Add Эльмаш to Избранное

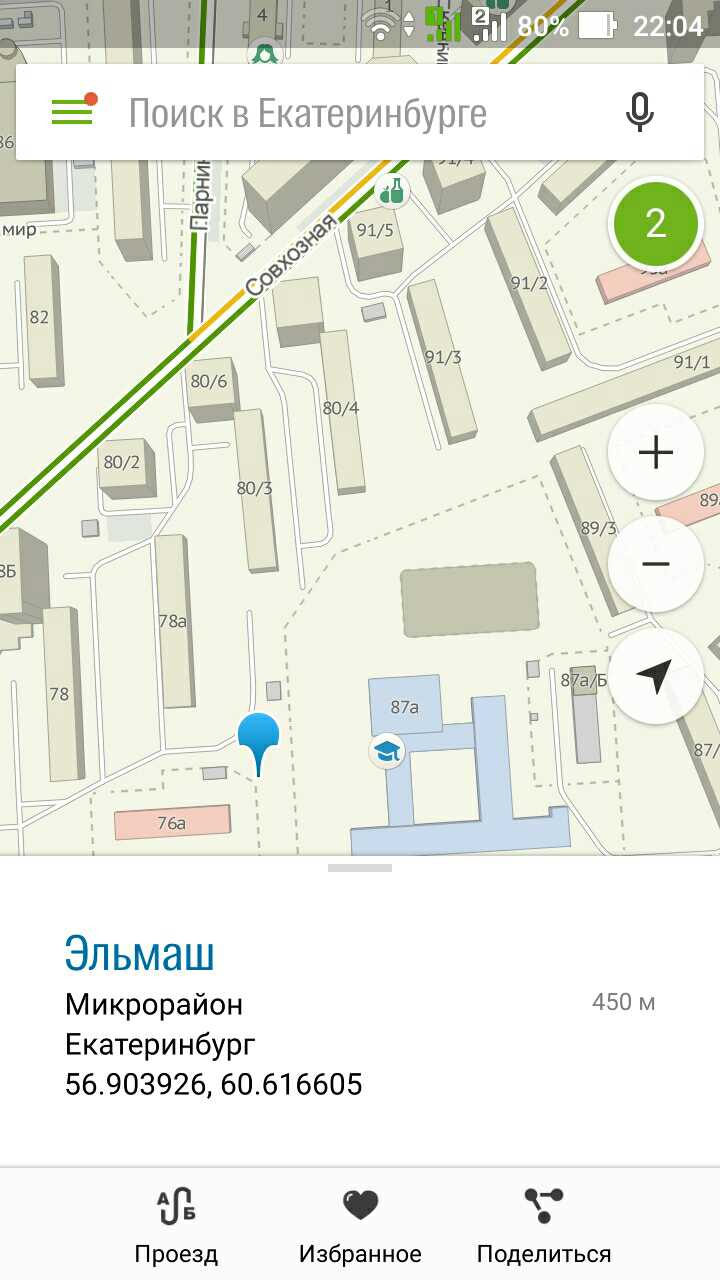tap(360, 1226)
